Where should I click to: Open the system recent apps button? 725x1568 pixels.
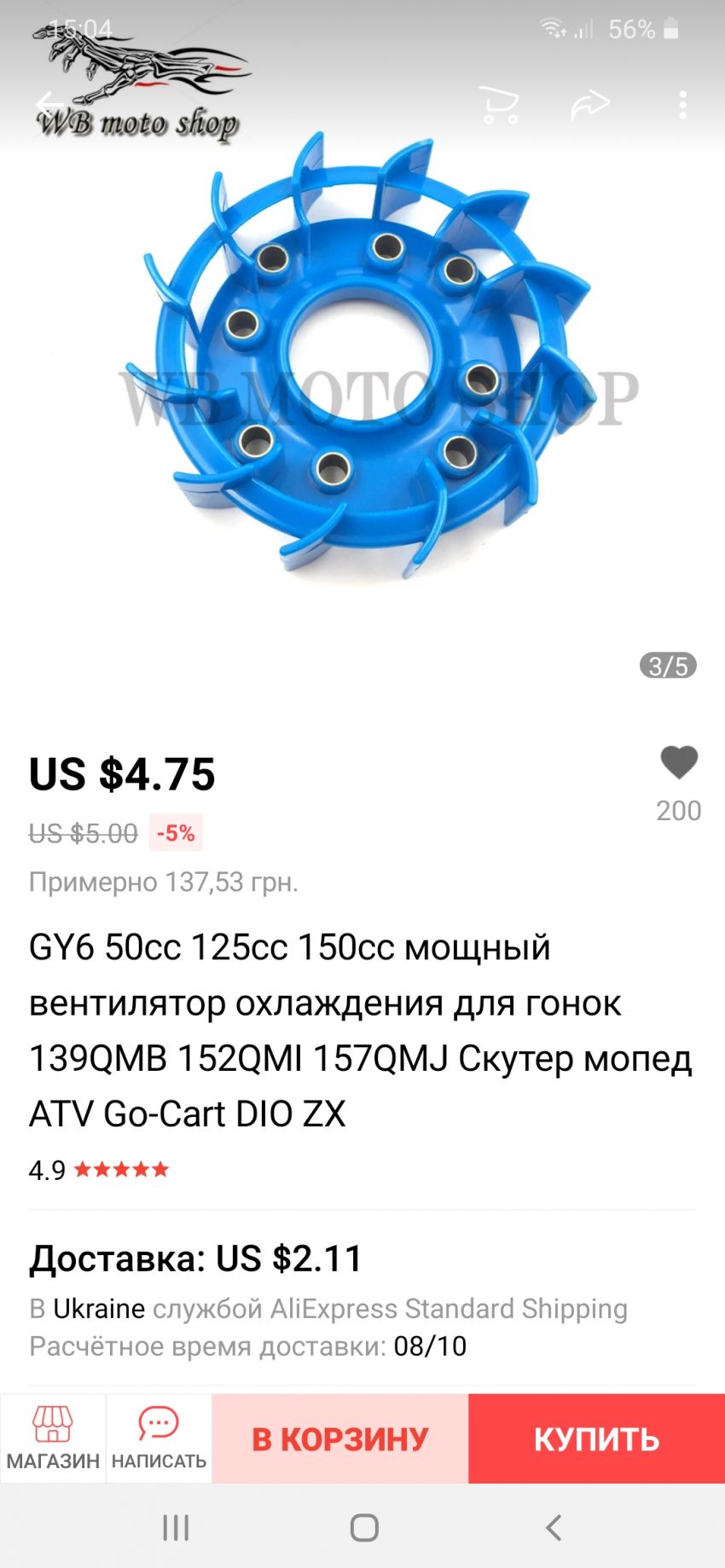click(176, 1527)
